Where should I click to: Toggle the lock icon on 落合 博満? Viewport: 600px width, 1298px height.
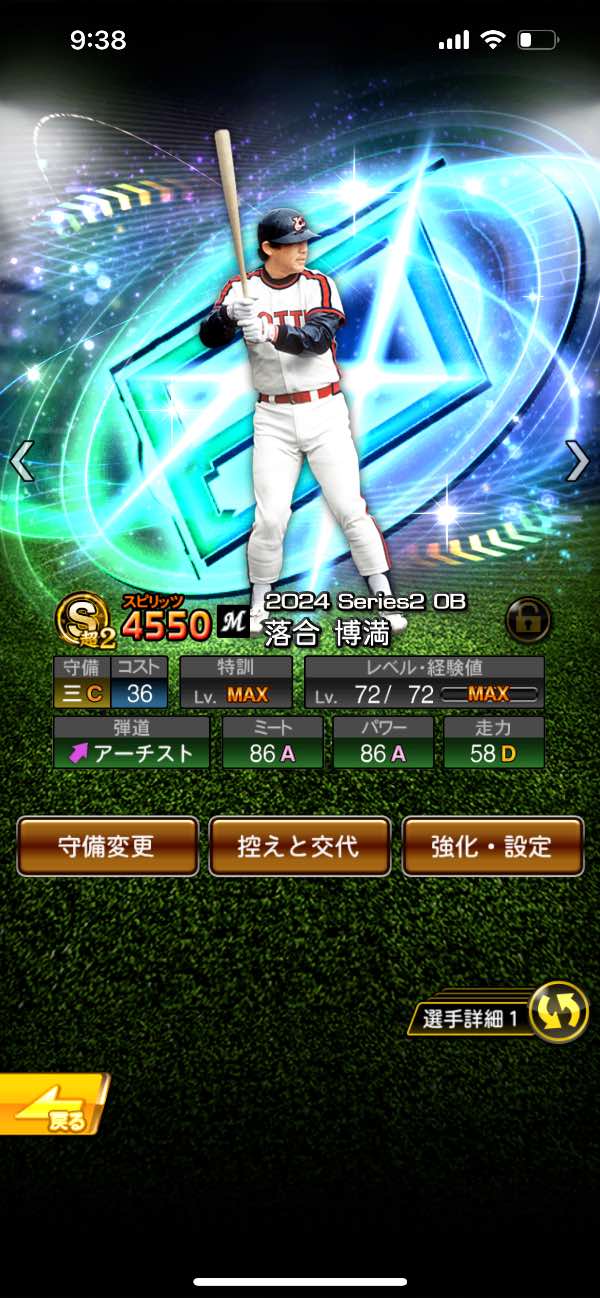pyautogui.click(x=528, y=620)
